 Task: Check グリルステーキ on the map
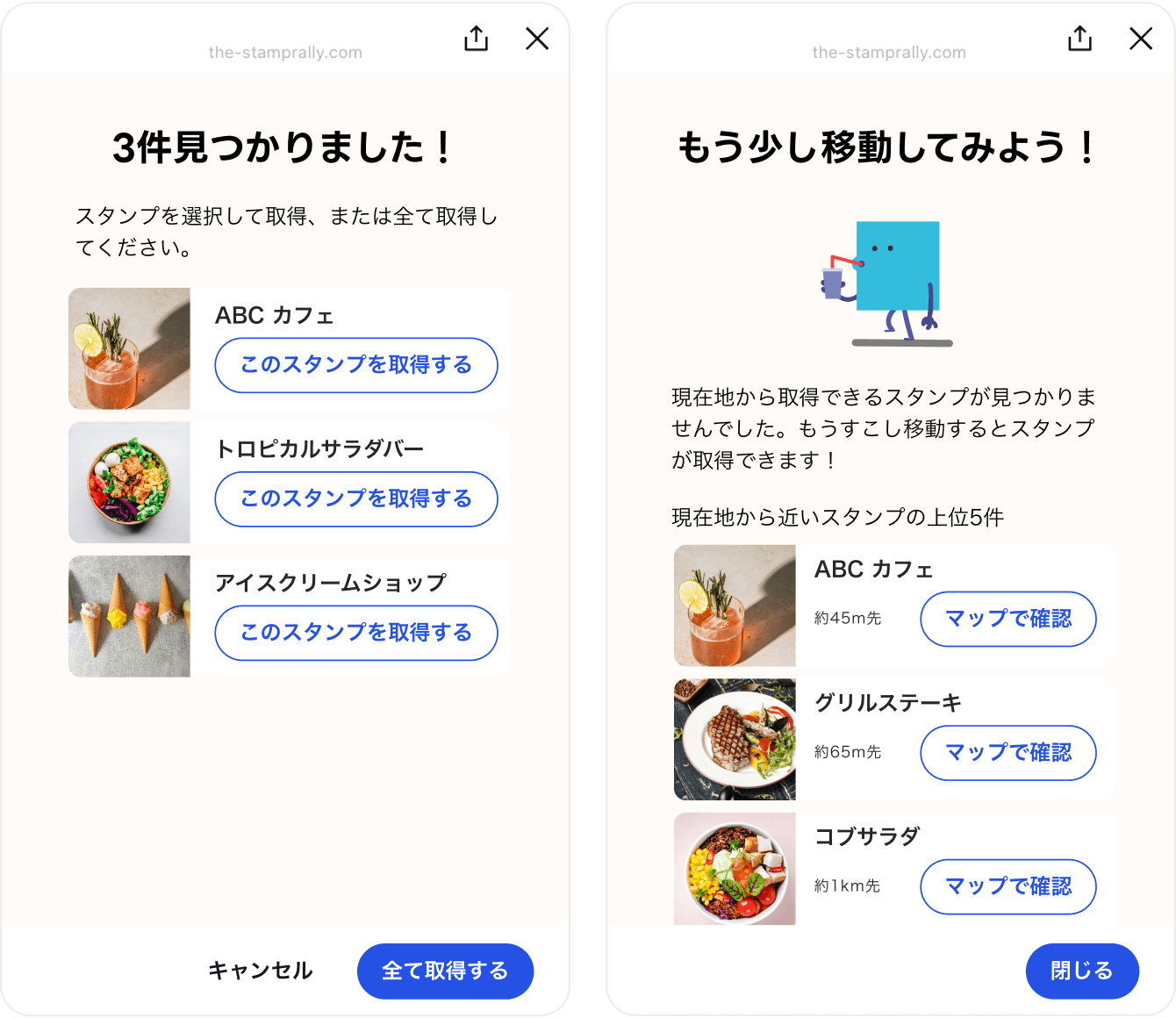click(x=1007, y=753)
